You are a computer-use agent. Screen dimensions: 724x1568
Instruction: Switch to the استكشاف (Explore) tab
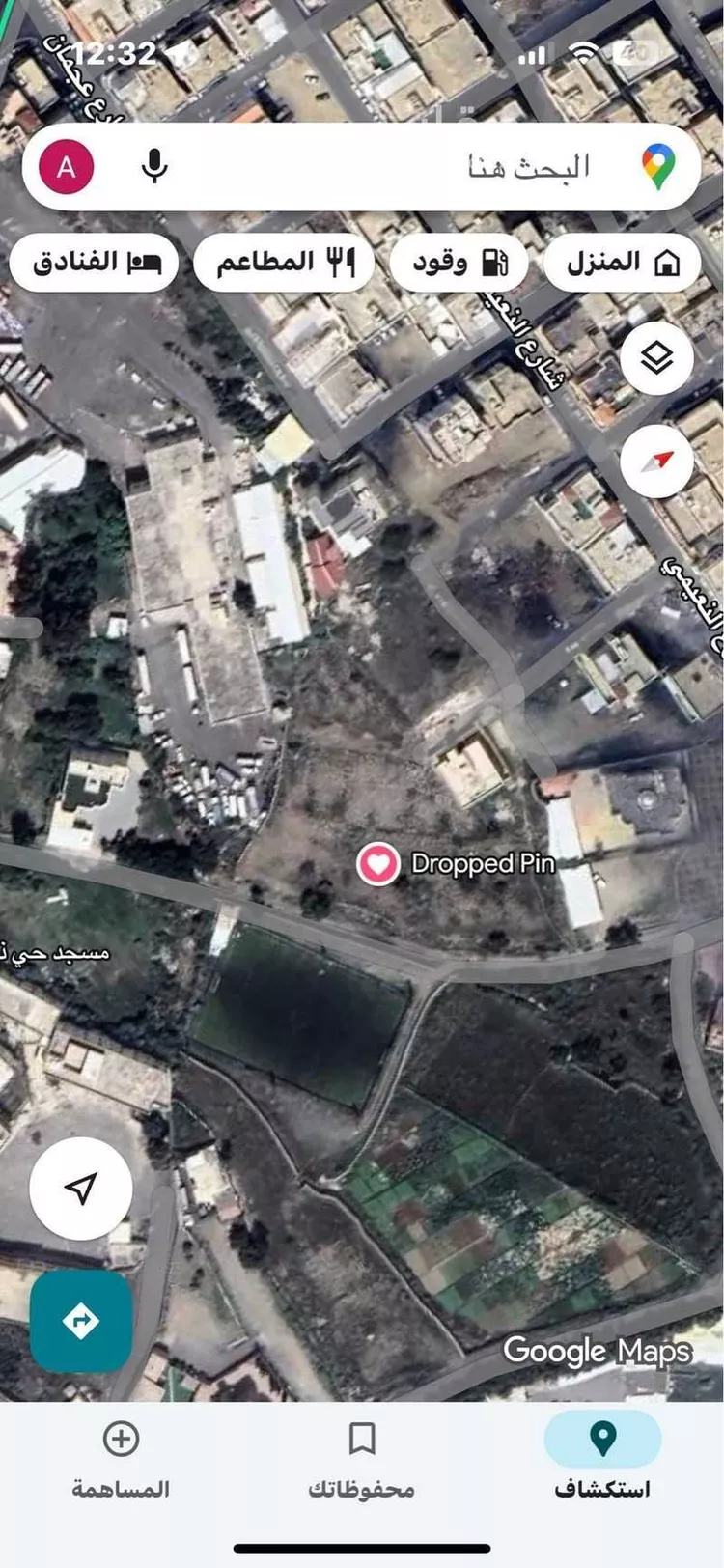click(602, 1458)
